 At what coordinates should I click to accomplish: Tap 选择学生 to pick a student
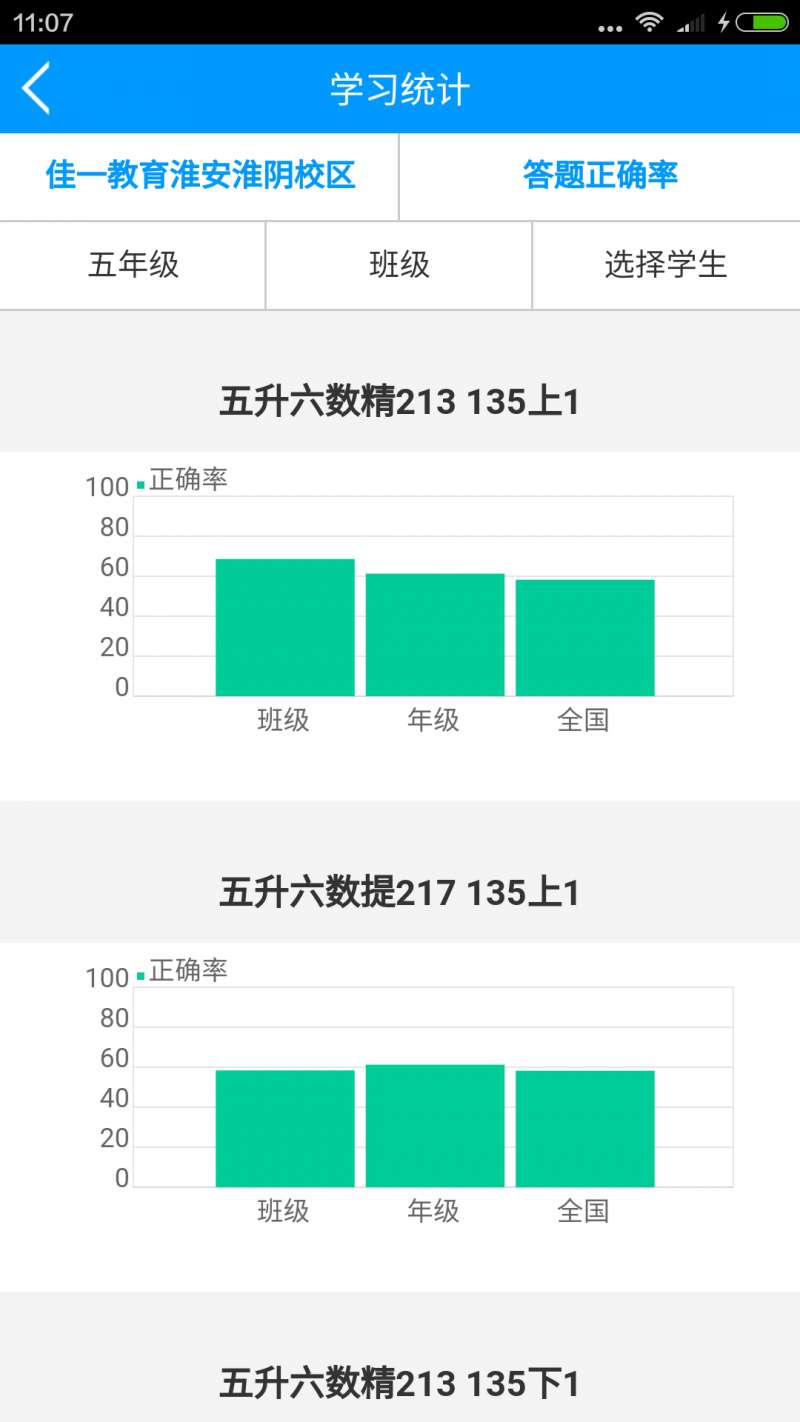pyautogui.click(x=666, y=265)
